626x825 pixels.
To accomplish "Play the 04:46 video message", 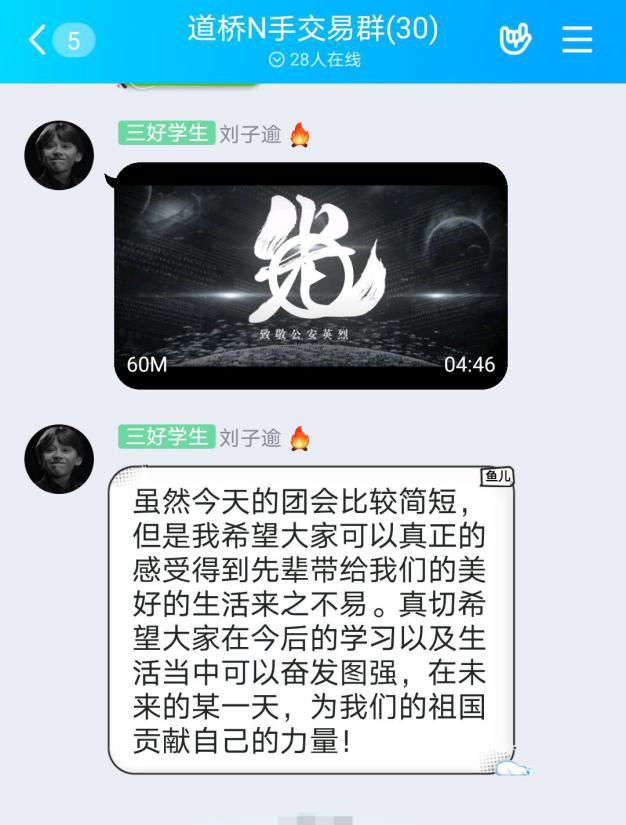I will tap(310, 275).
